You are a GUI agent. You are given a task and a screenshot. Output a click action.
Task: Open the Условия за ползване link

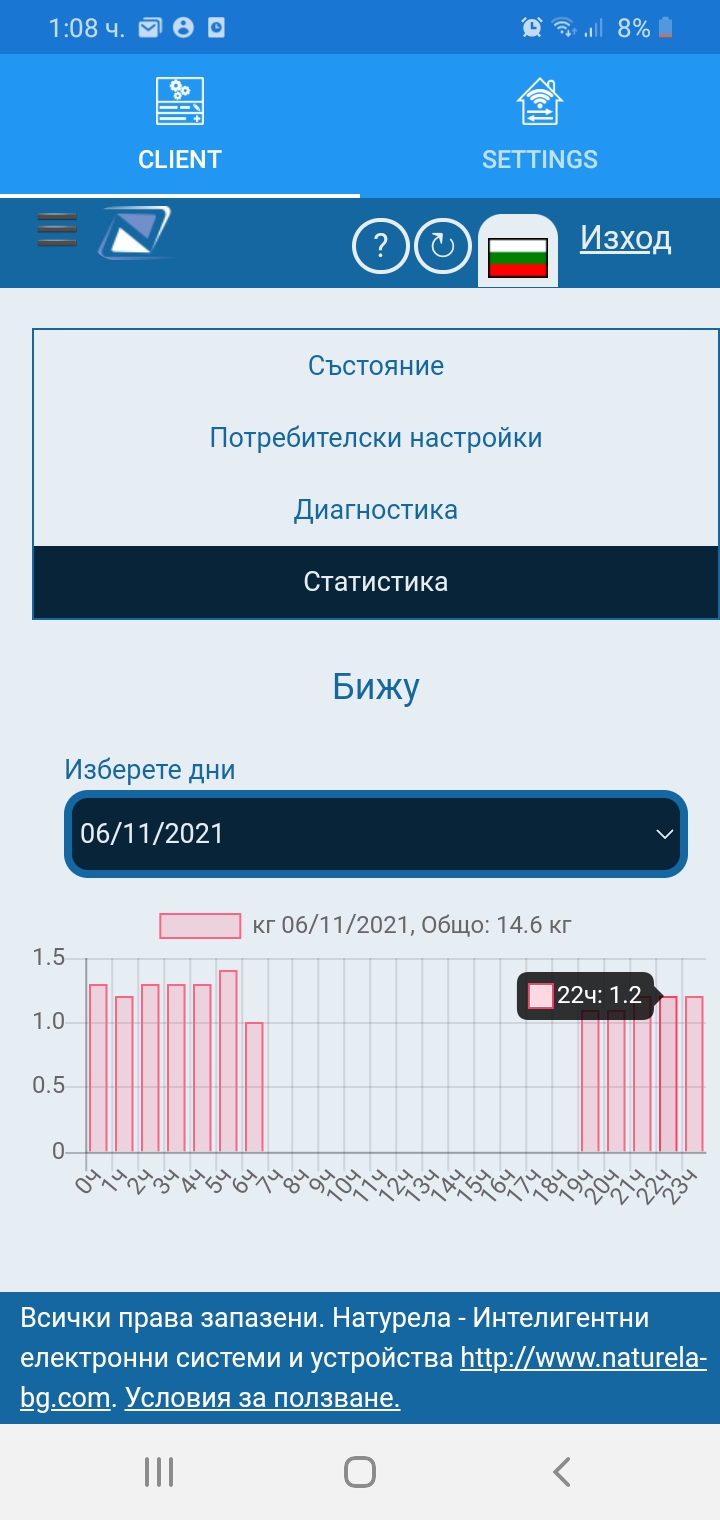tap(262, 1397)
